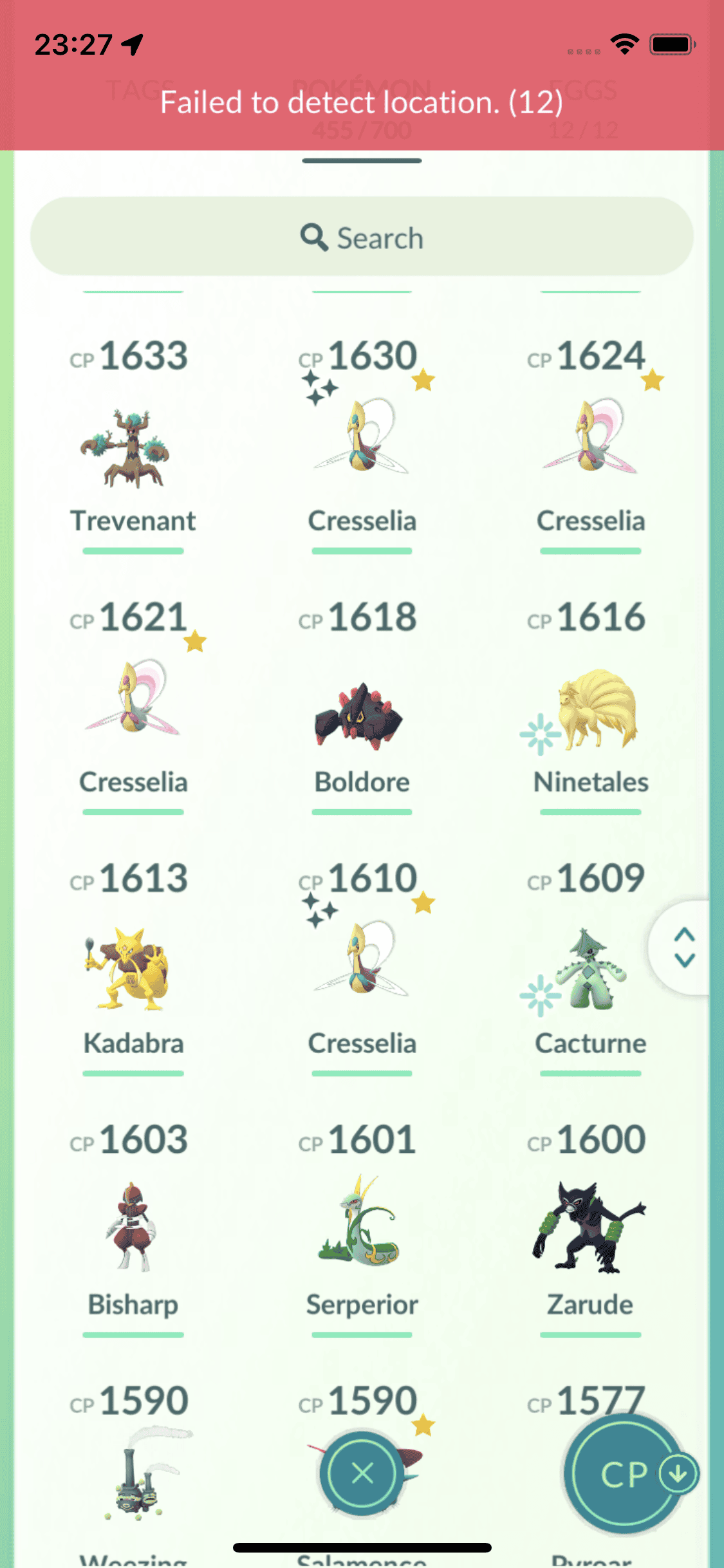View Kadabra with CP 1613

click(x=133, y=969)
